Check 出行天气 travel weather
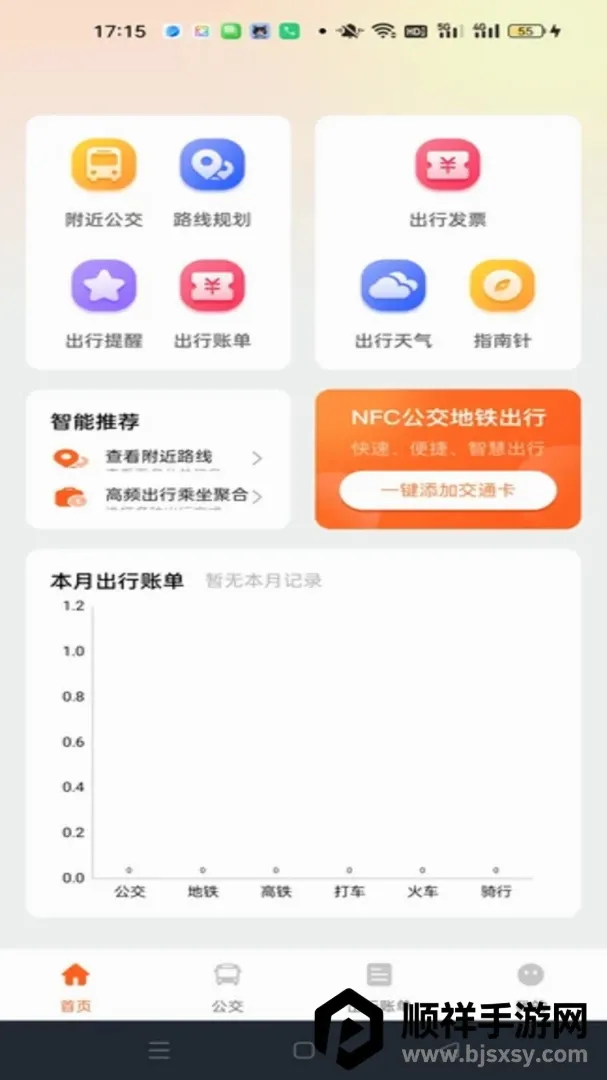607x1080 pixels. point(393,304)
